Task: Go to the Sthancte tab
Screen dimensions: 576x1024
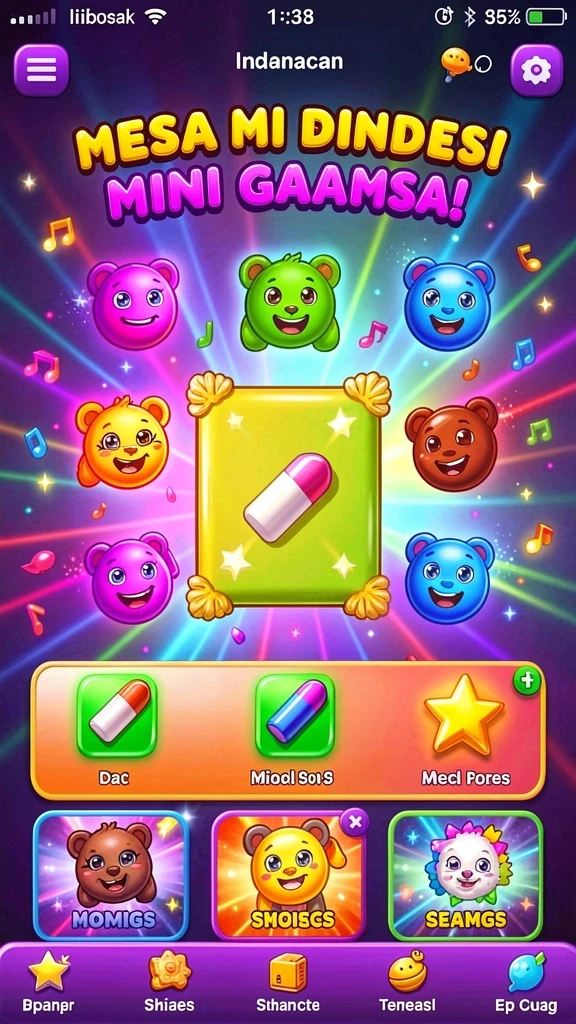Action: (288, 982)
